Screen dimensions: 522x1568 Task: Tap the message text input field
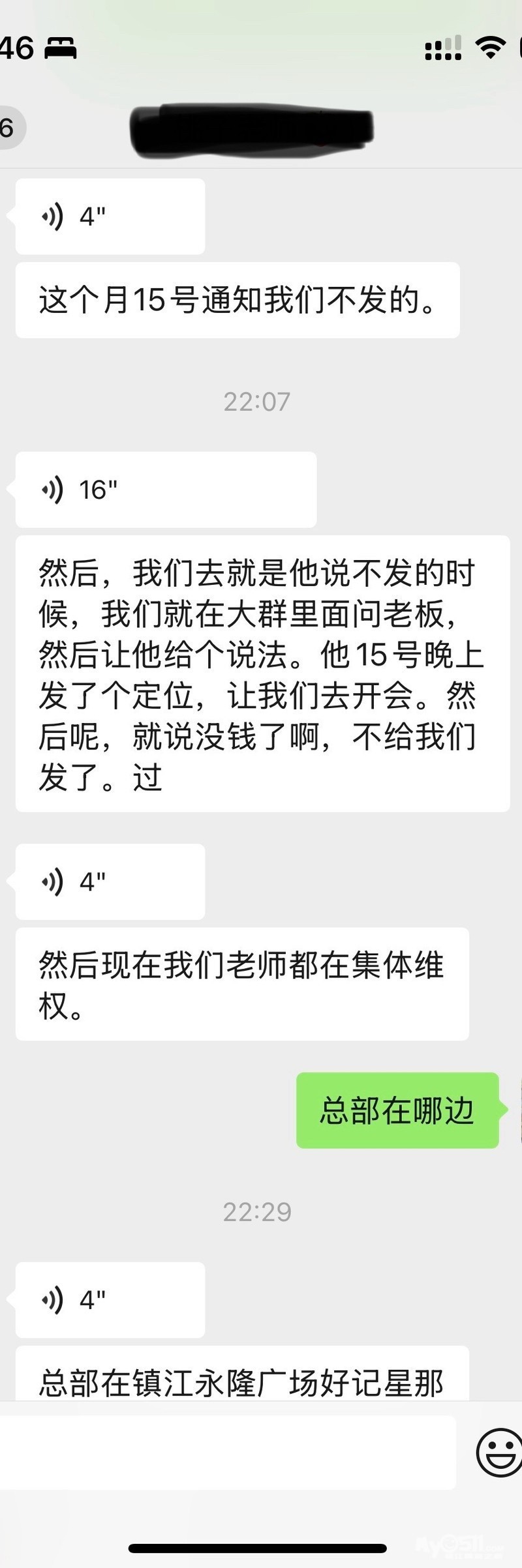[x=227, y=1452]
